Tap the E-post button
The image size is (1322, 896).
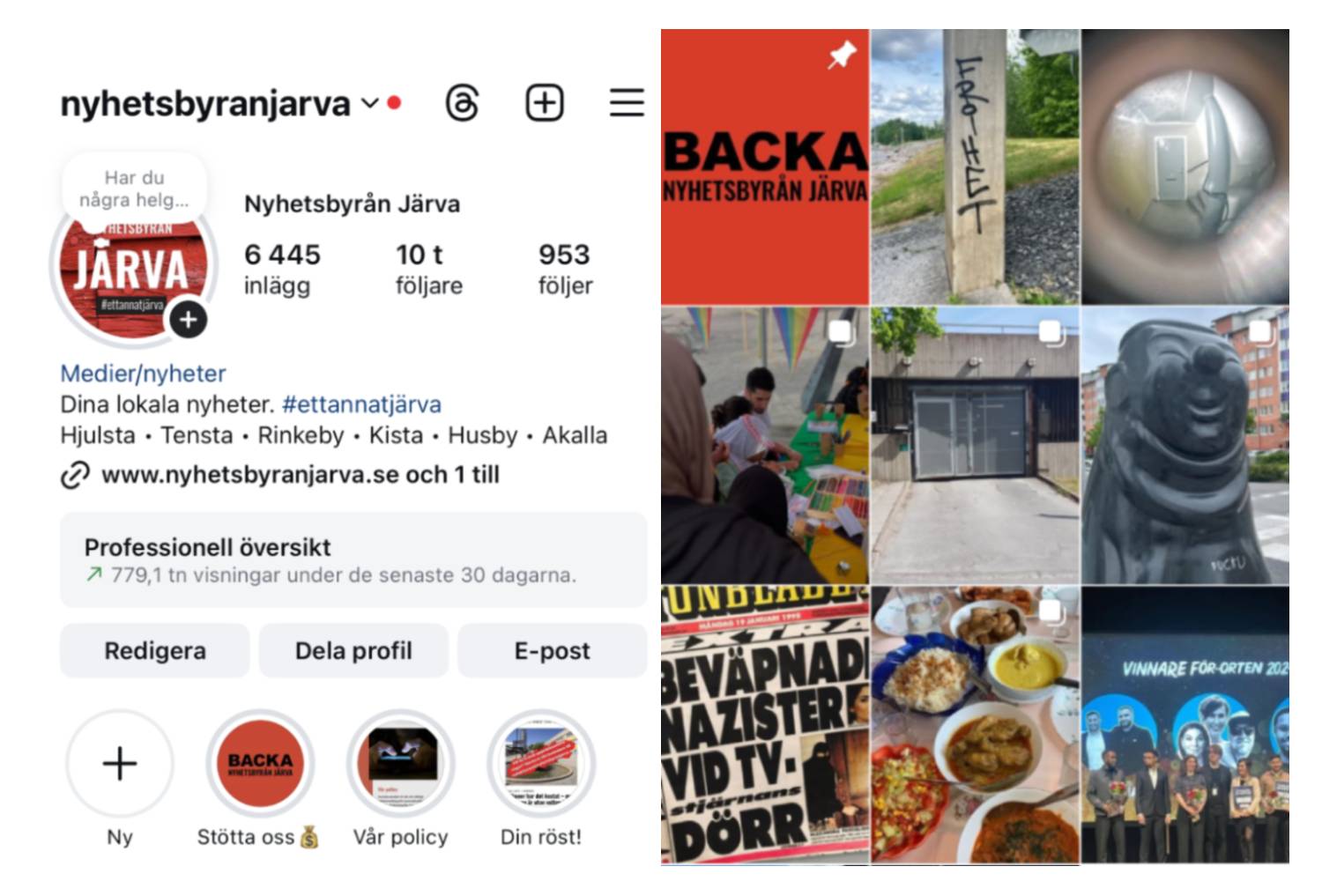[x=552, y=651]
